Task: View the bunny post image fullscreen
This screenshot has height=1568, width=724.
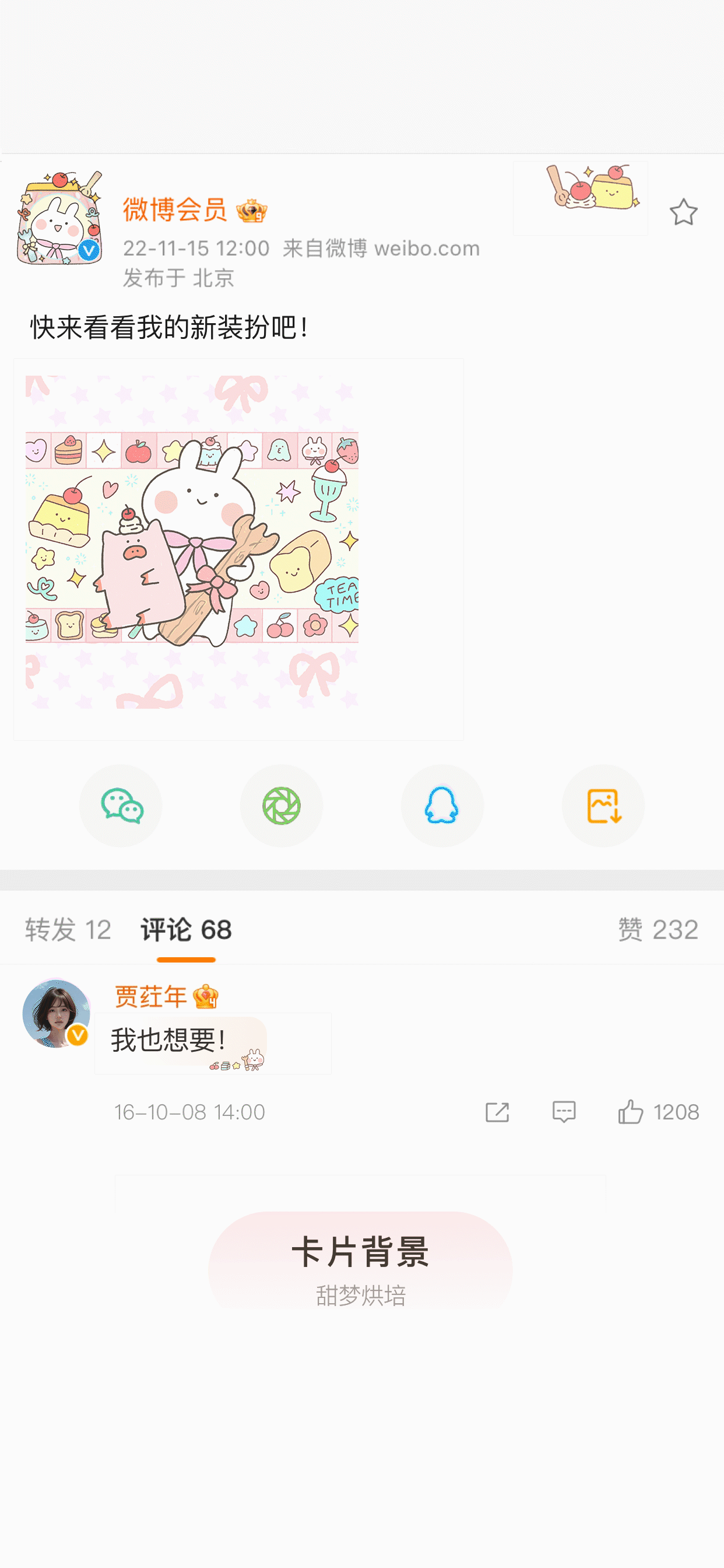Action: [238, 549]
